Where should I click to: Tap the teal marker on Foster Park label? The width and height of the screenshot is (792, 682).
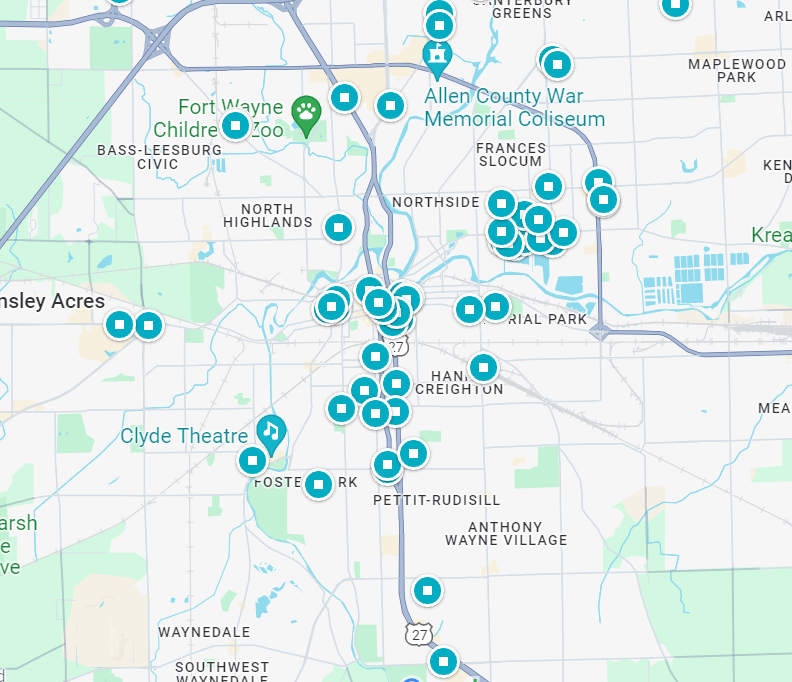click(x=318, y=485)
